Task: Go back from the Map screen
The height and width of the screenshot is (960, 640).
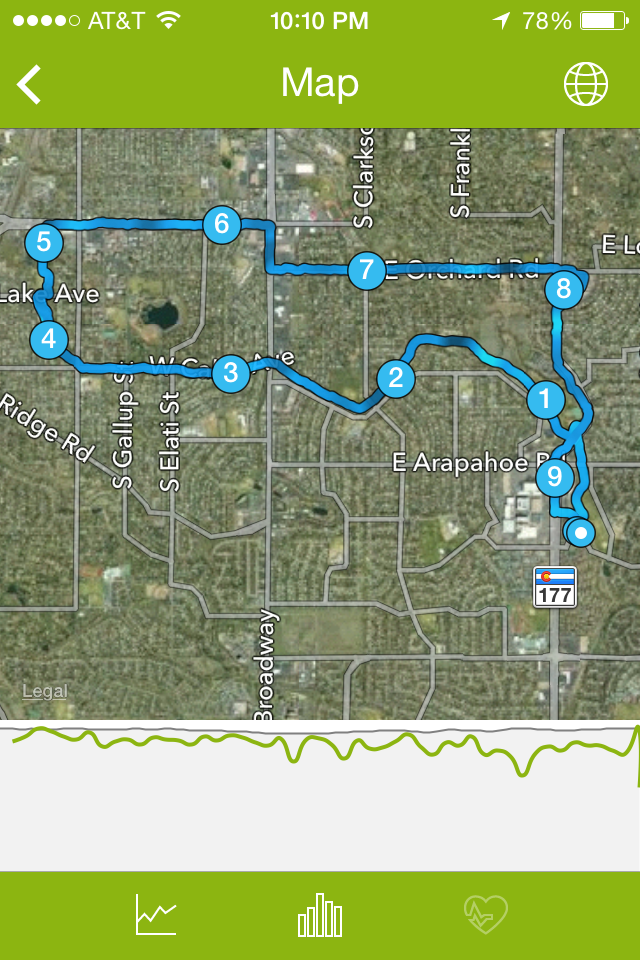Action: point(30,85)
